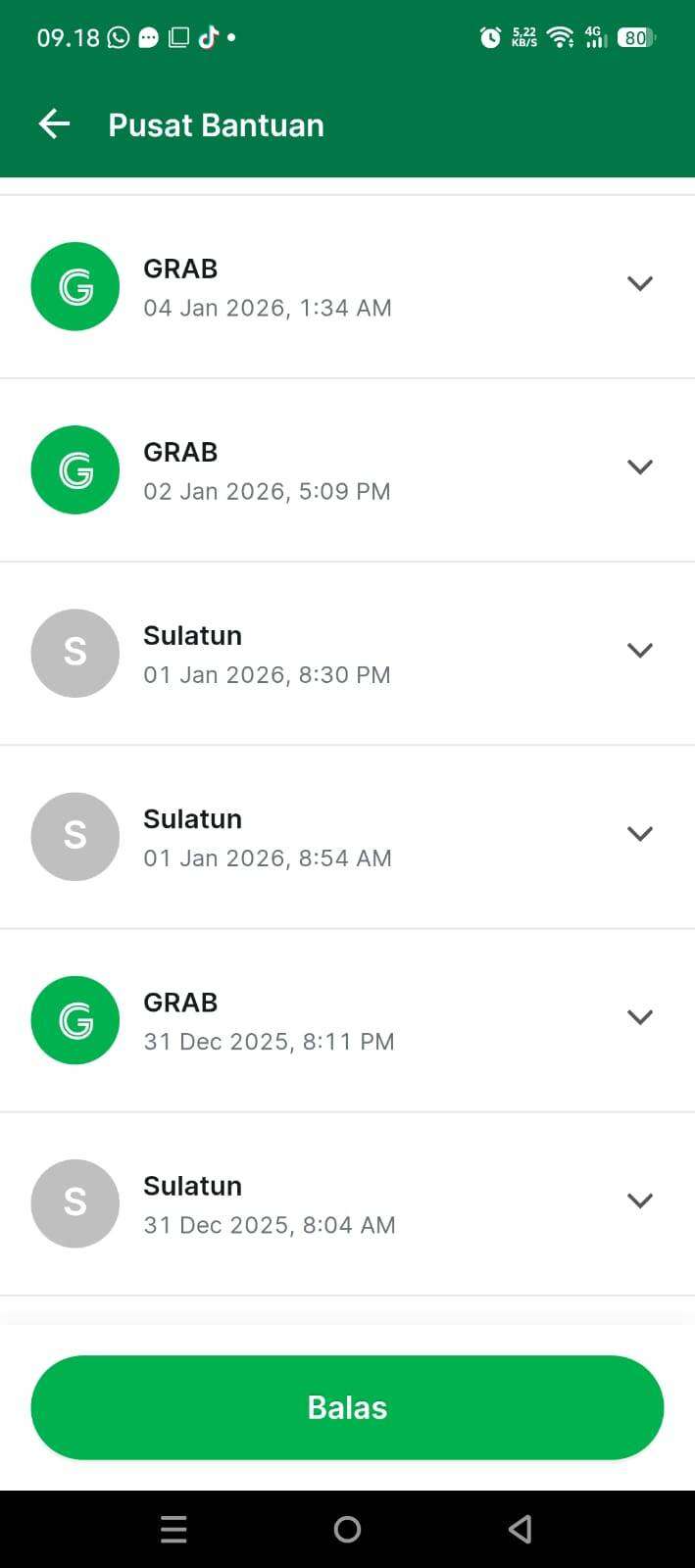Image resolution: width=695 pixels, height=1568 pixels.
Task: Go to the home screen
Action: coord(347,1529)
